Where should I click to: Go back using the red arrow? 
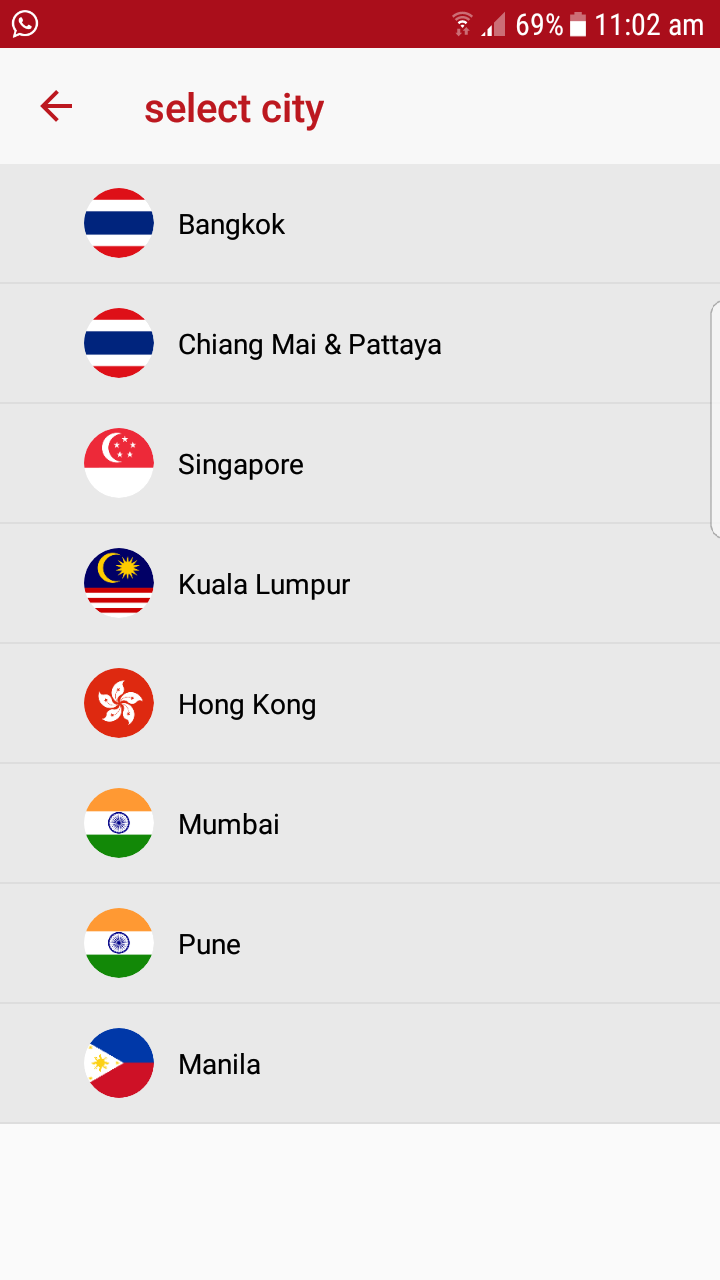(x=56, y=106)
